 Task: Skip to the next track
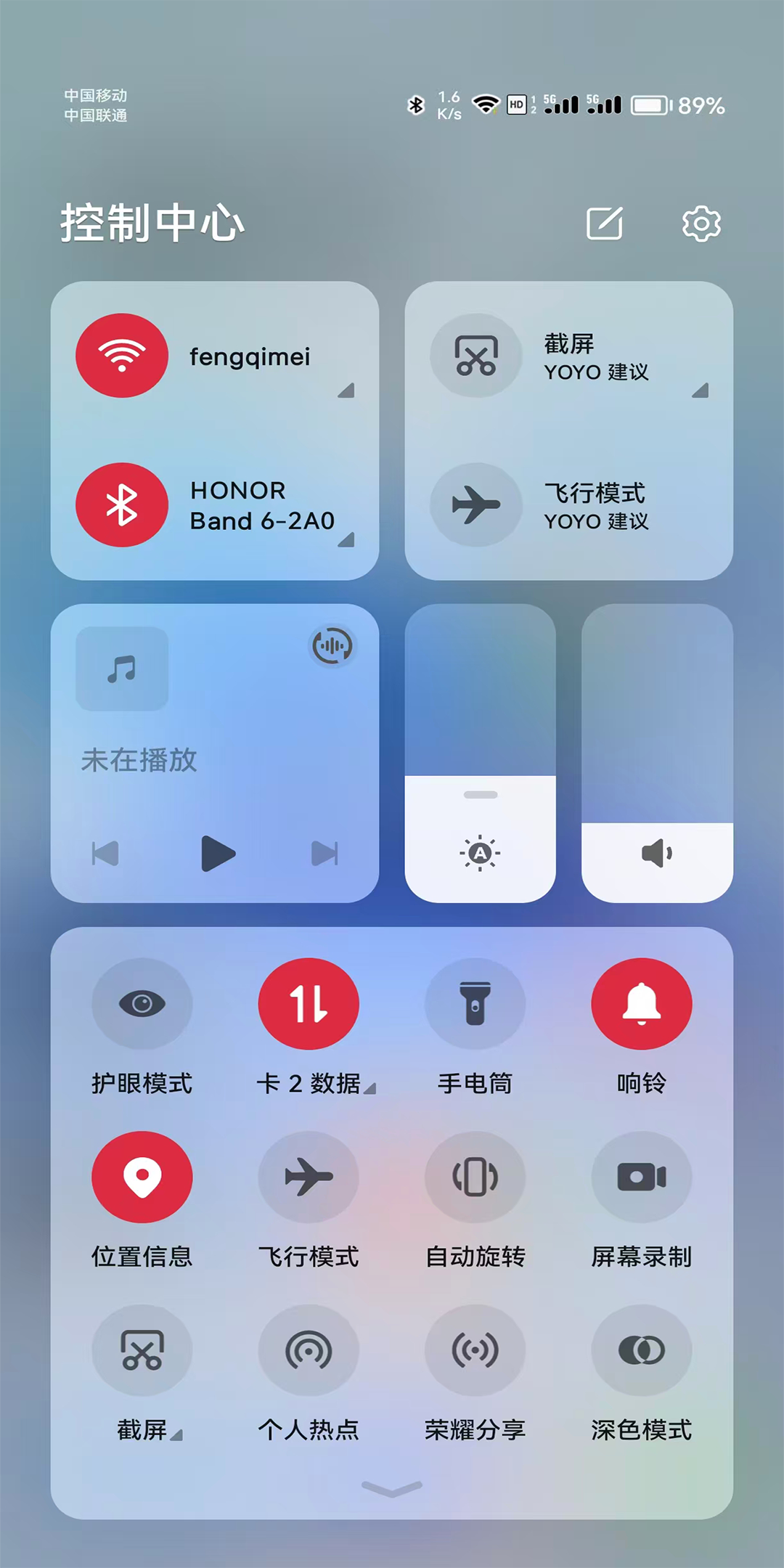324,854
